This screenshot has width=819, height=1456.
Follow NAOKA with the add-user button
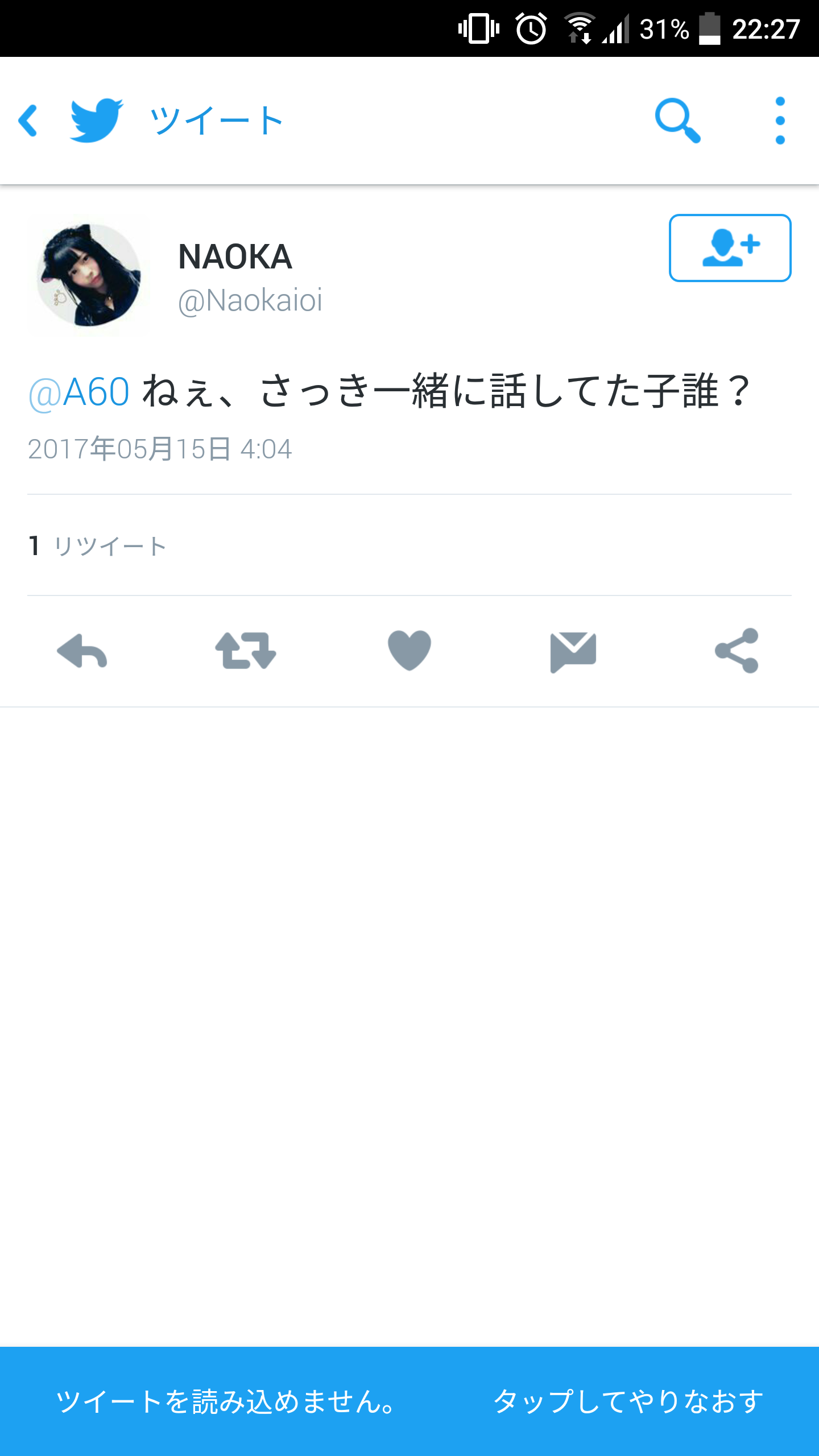[730, 248]
